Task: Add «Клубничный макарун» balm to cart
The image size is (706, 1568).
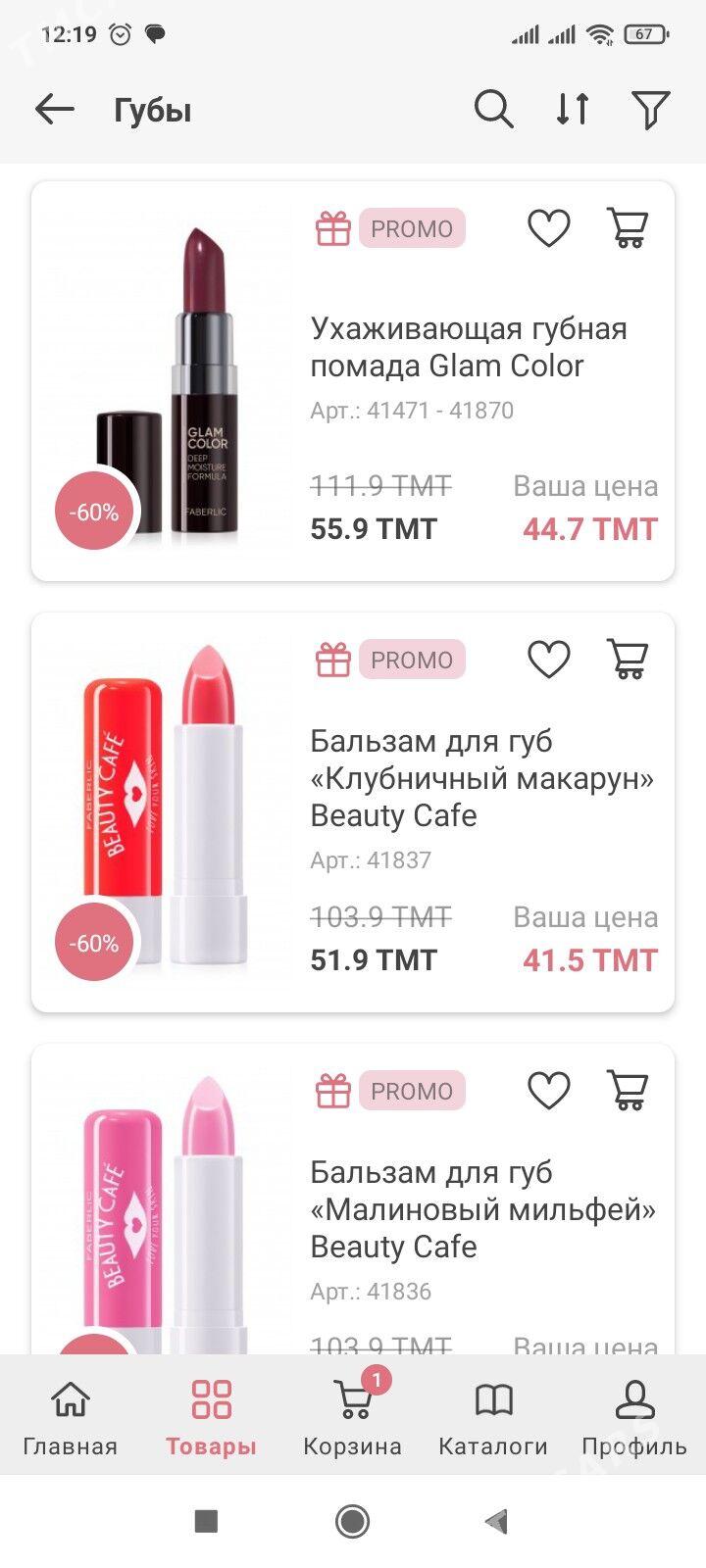Action: coord(628,660)
